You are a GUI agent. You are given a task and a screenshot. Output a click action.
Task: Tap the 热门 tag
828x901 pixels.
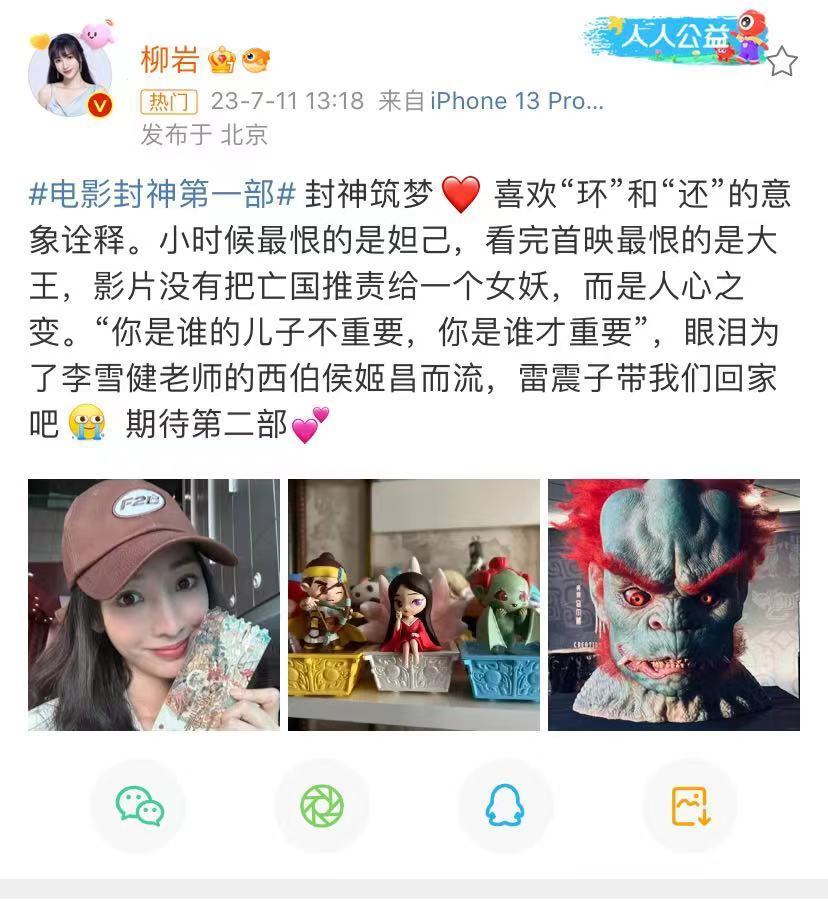(169, 102)
